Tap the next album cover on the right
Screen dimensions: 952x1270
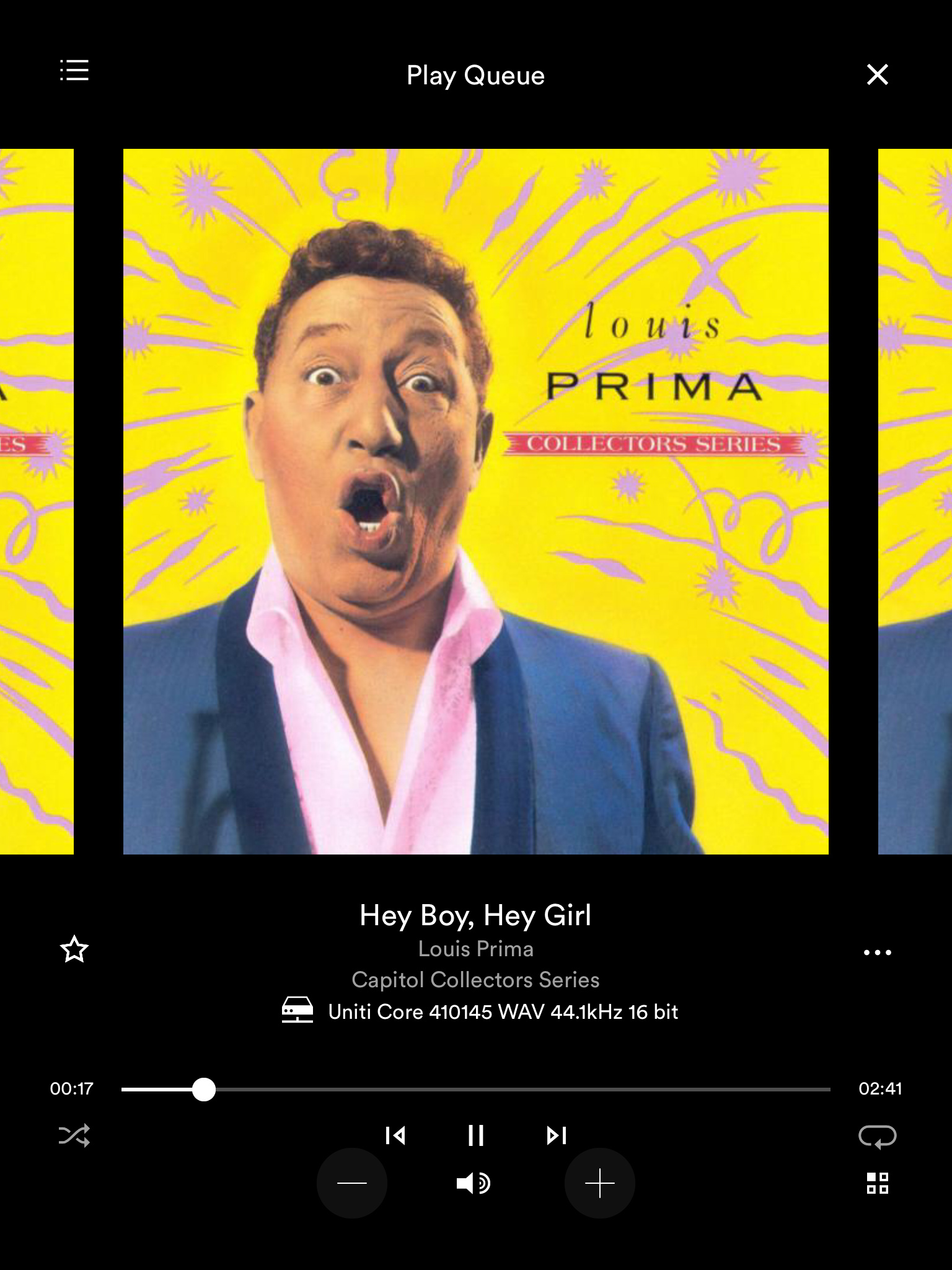coord(915,501)
